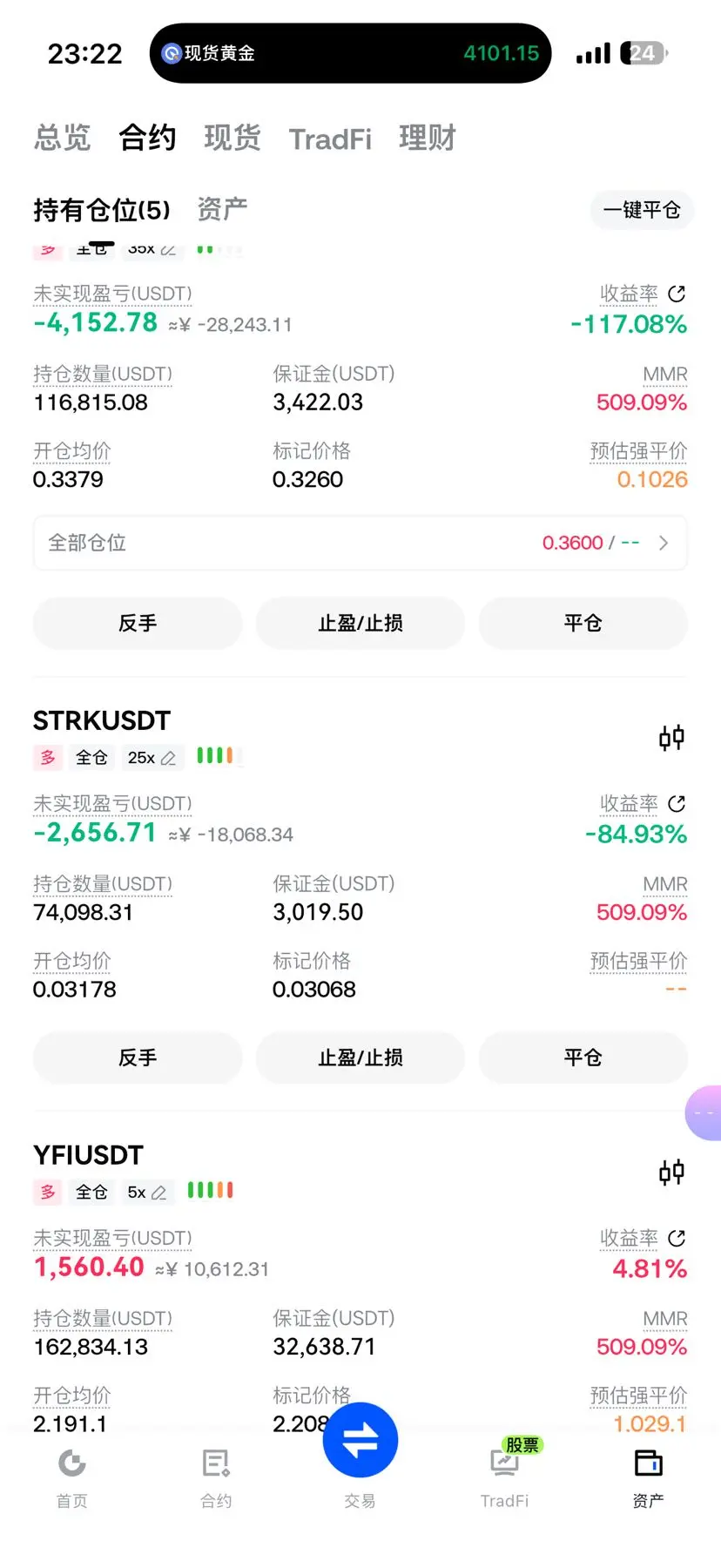The image size is (721, 1568).
Task: Tap the blue 交易 center button
Action: pos(360,1441)
